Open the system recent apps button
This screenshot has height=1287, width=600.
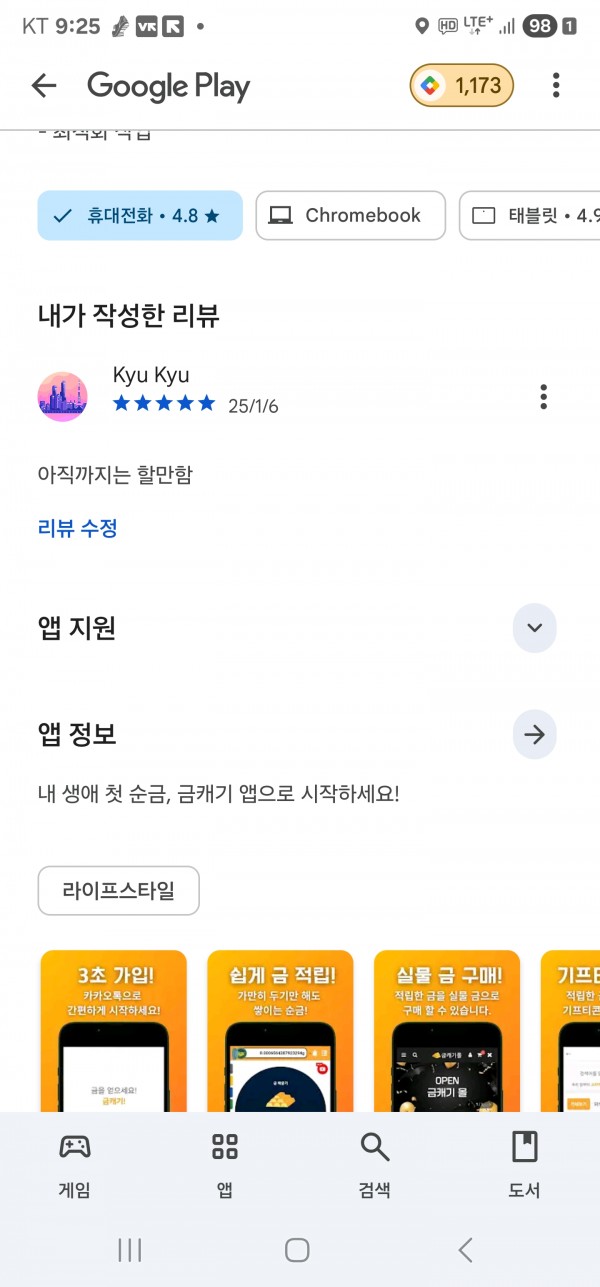pos(130,1249)
